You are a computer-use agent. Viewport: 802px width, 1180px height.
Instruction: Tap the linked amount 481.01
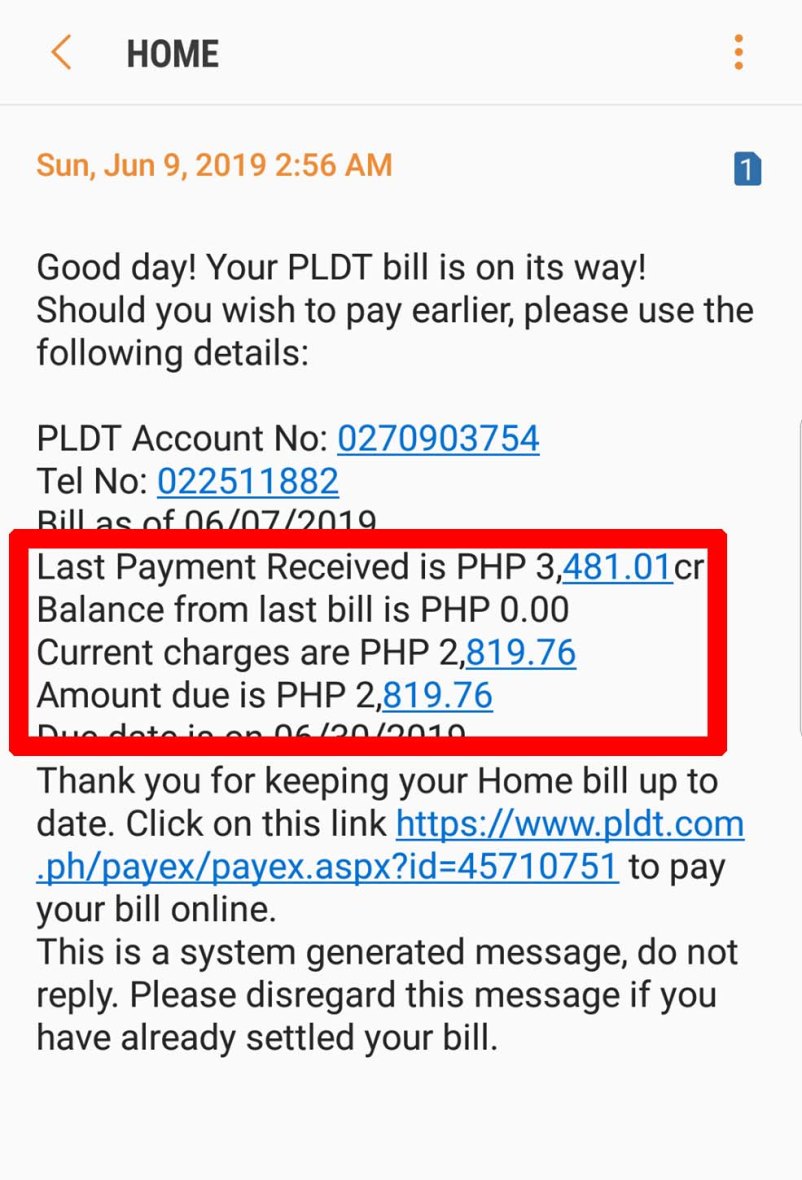617,567
